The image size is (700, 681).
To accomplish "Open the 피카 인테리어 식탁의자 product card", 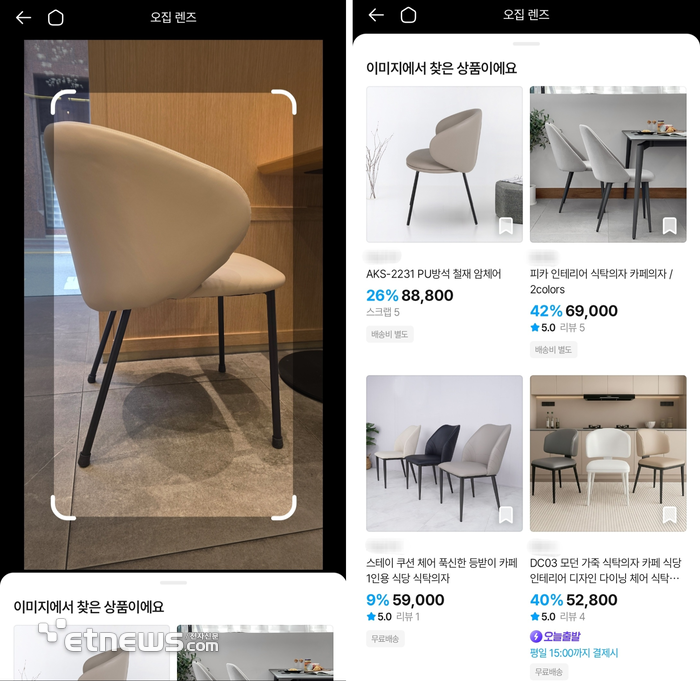I will [x=607, y=164].
